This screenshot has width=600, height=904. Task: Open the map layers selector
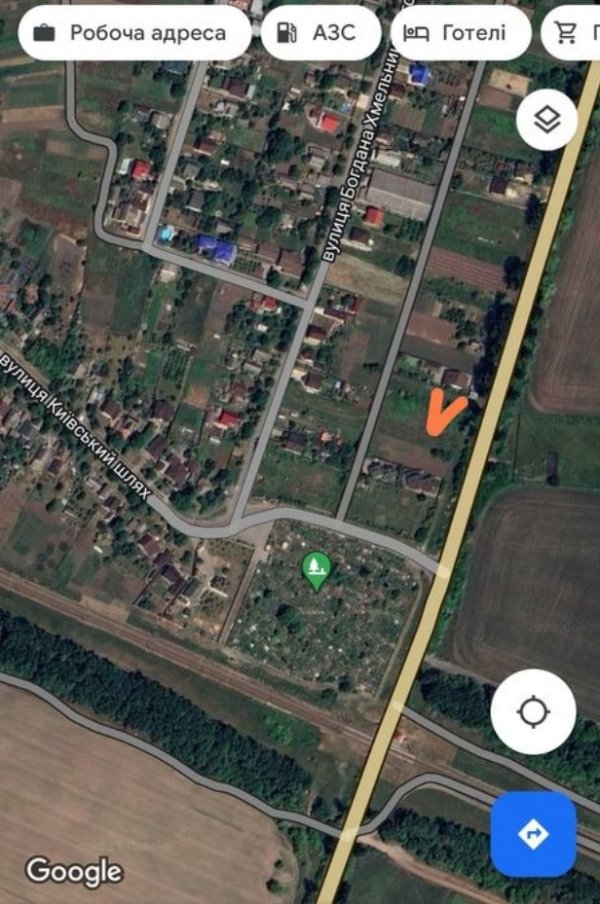(x=547, y=121)
